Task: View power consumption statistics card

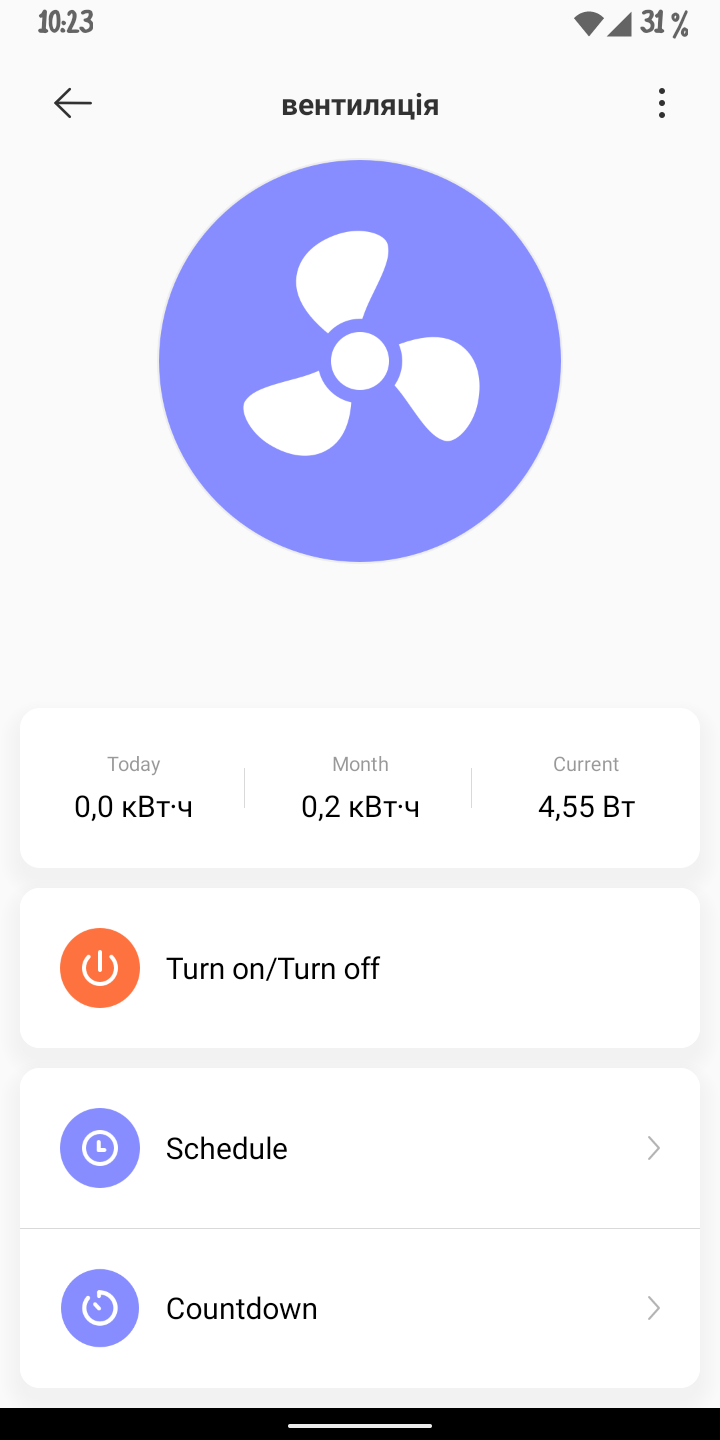Action: tap(360, 788)
